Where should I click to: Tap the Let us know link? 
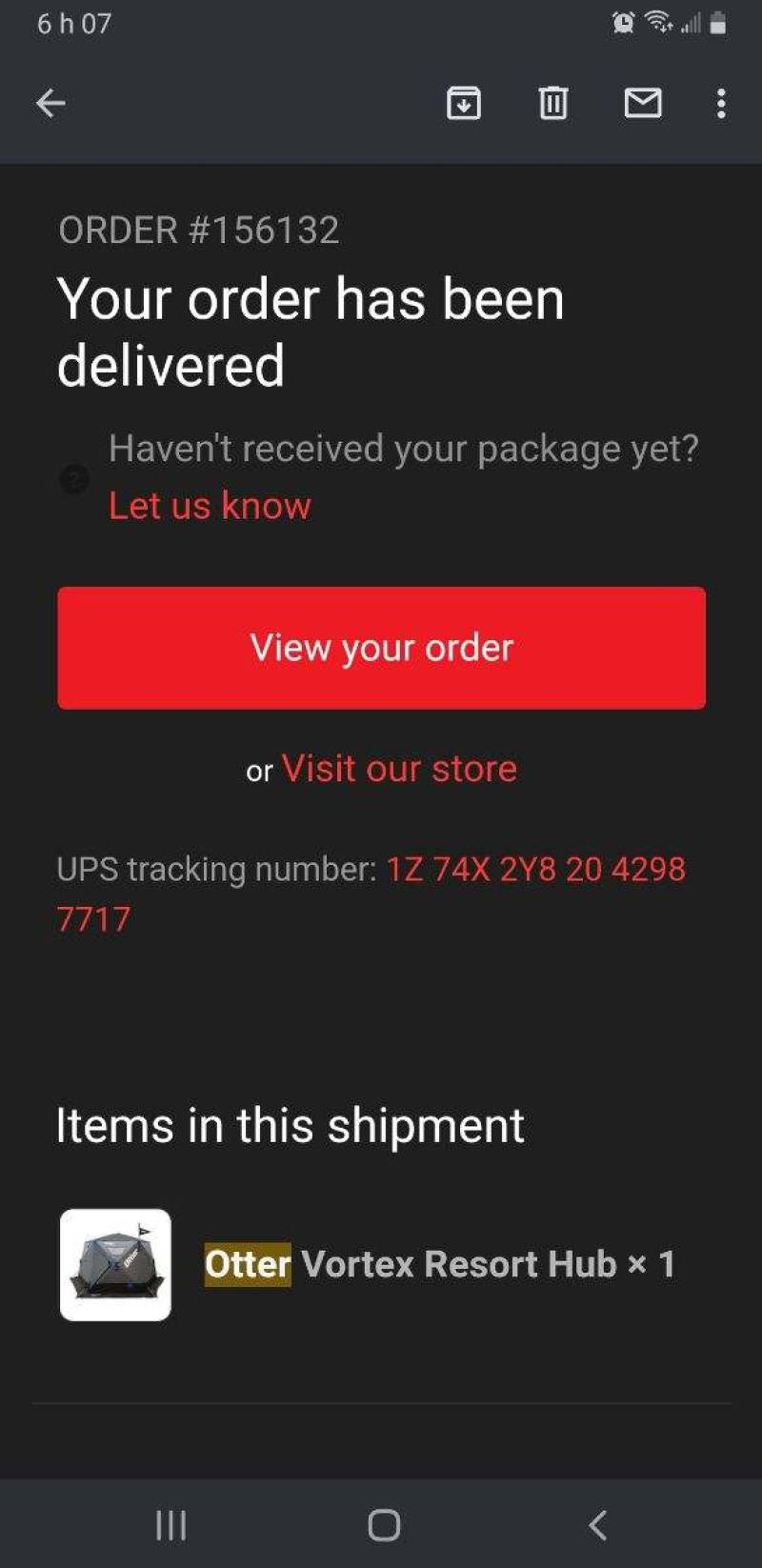point(210,506)
